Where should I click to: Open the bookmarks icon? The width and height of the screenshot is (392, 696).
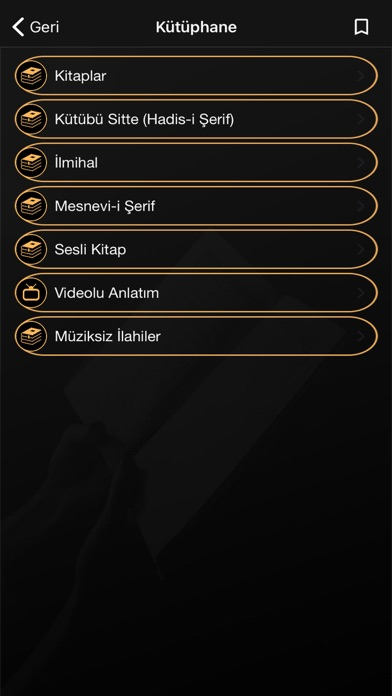361,27
